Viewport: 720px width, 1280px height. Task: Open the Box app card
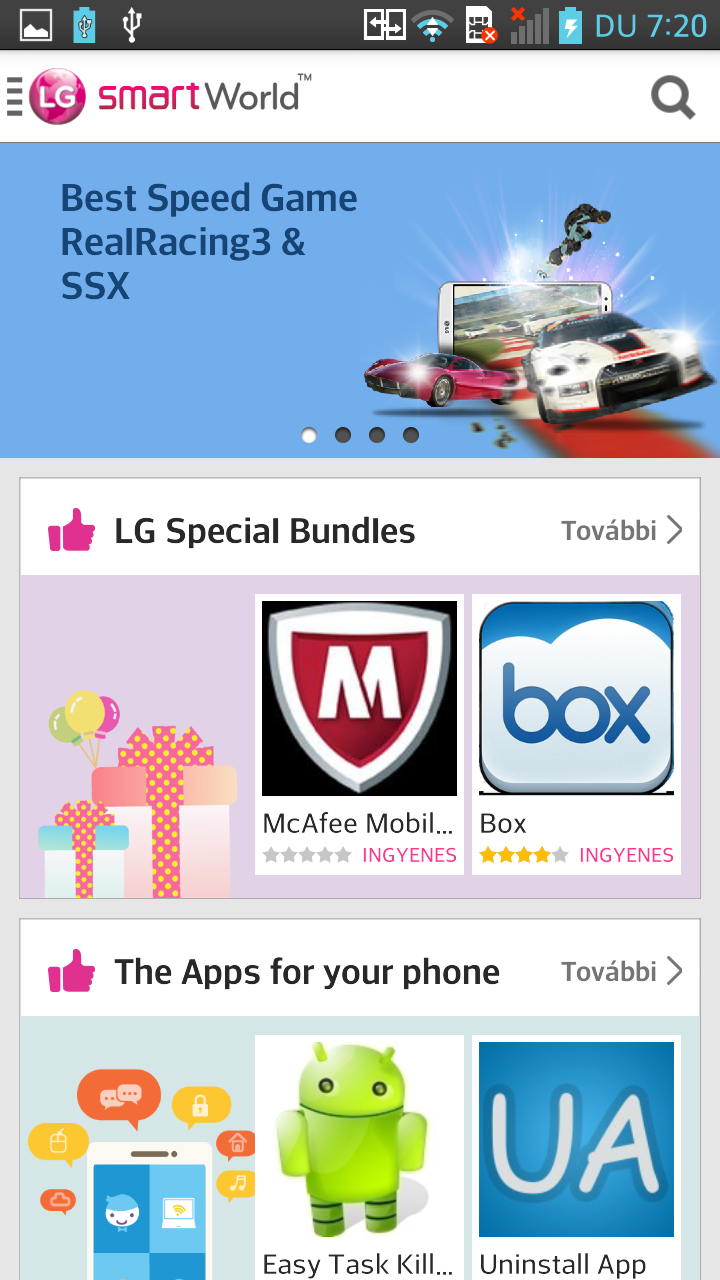point(576,732)
